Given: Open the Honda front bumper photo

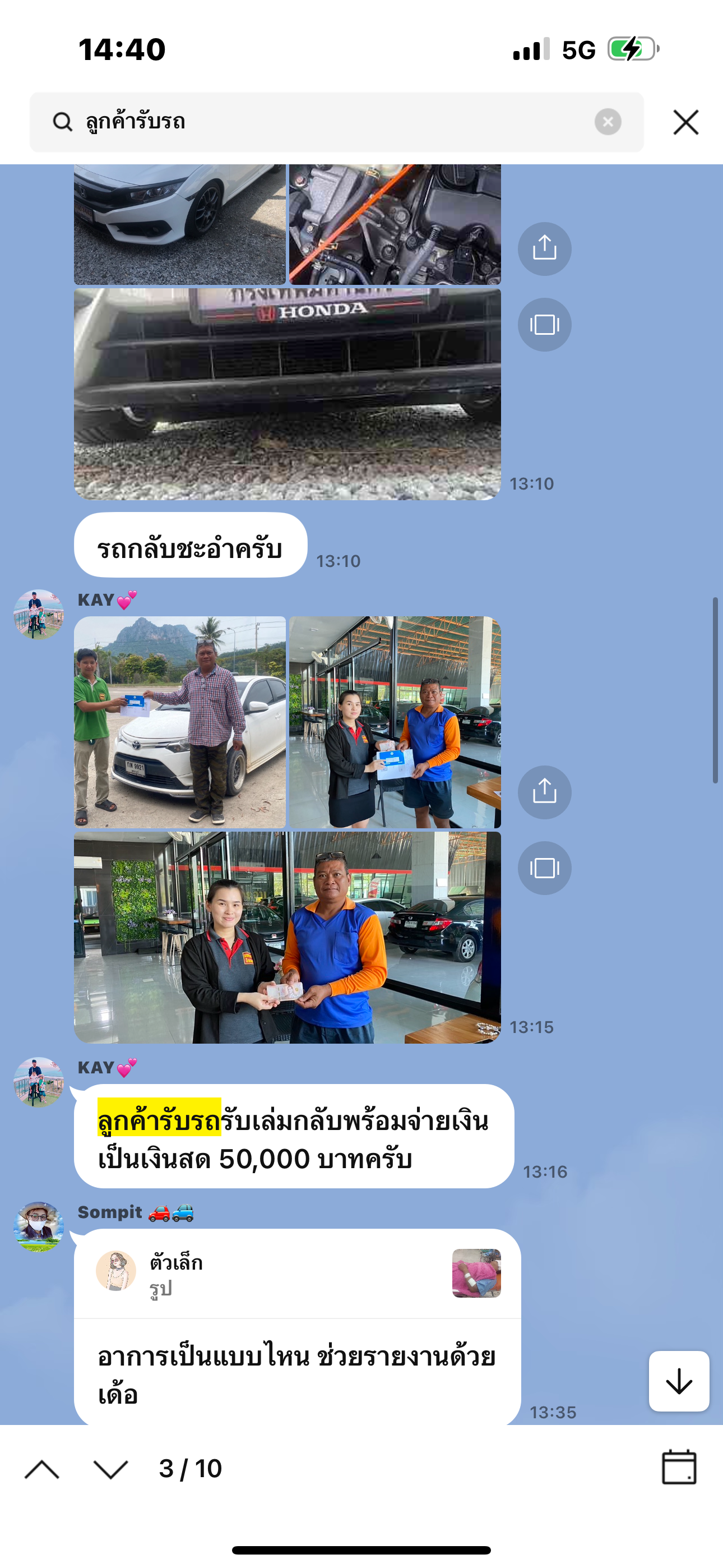Looking at the screenshot, I should 288,394.
